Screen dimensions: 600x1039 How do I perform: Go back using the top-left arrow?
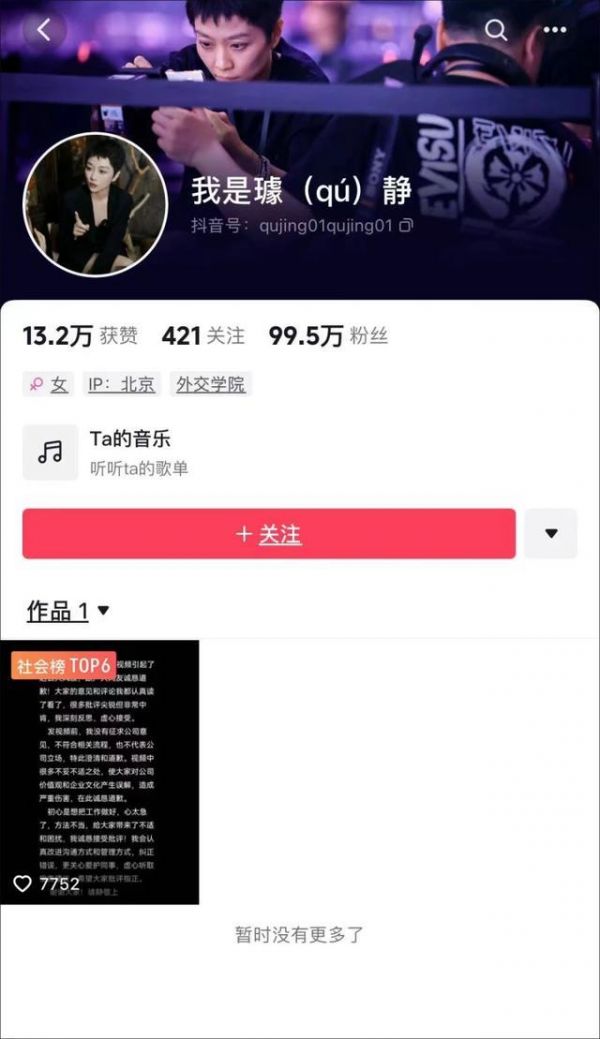pyautogui.click(x=43, y=30)
